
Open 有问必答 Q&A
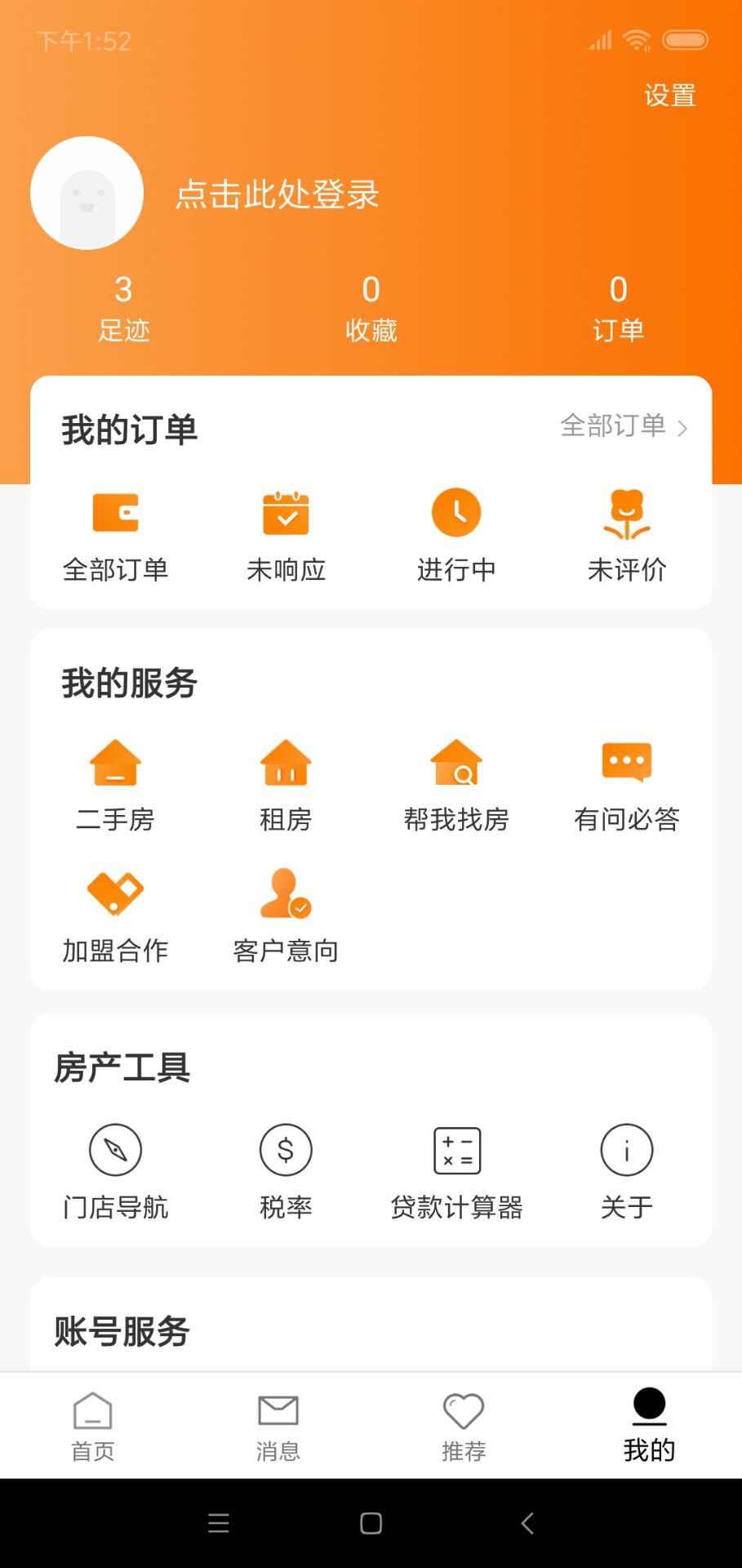(x=627, y=784)
